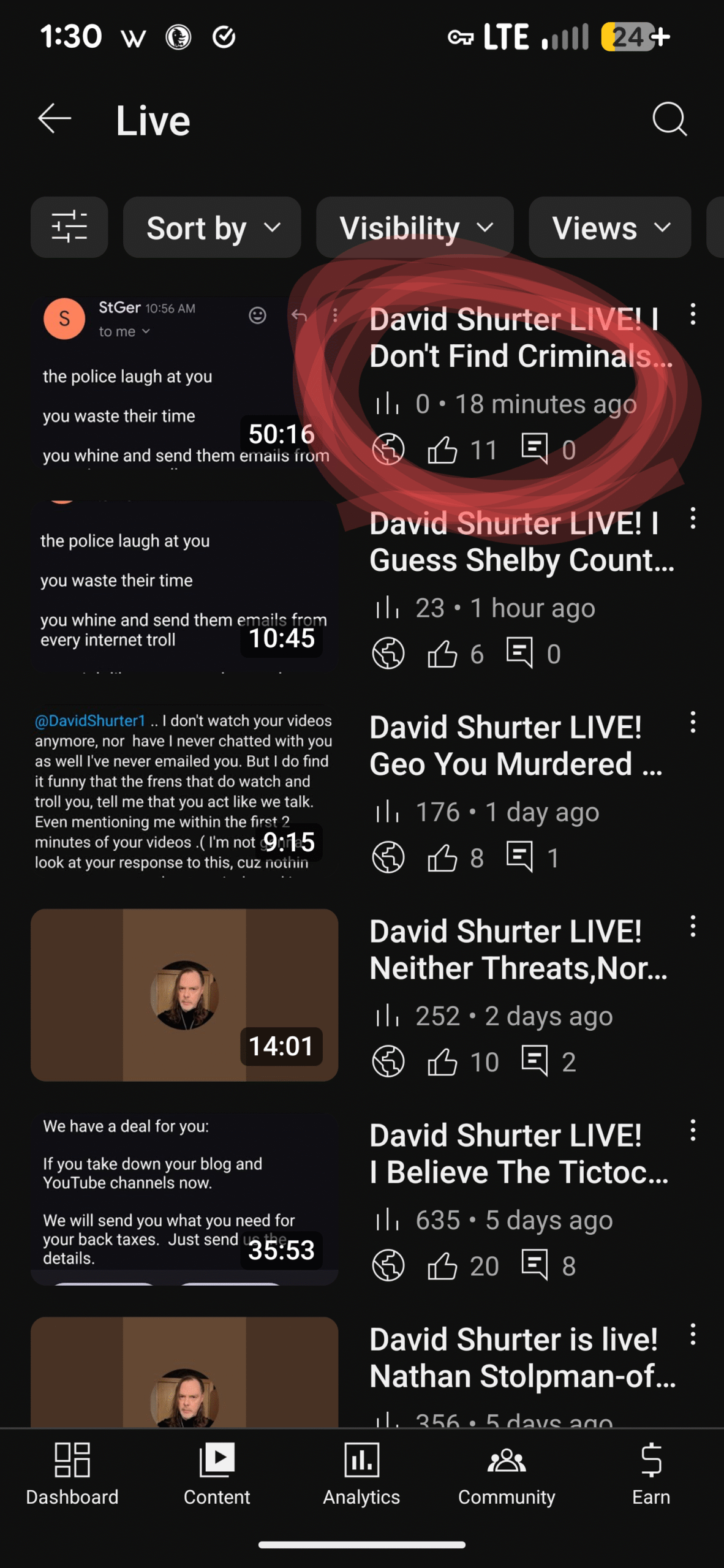Open options for 'I Guess Shelby Count' video

(x=693, y=518)
